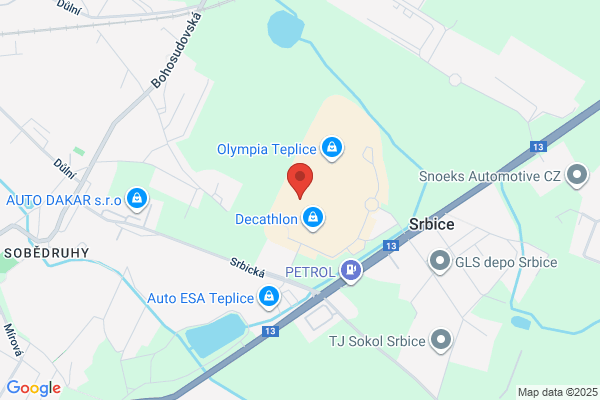Image resolution: width=600 pixels, height=400 pixels.
Task: Select the PETROL gas station marker
Action: [351, 271]
